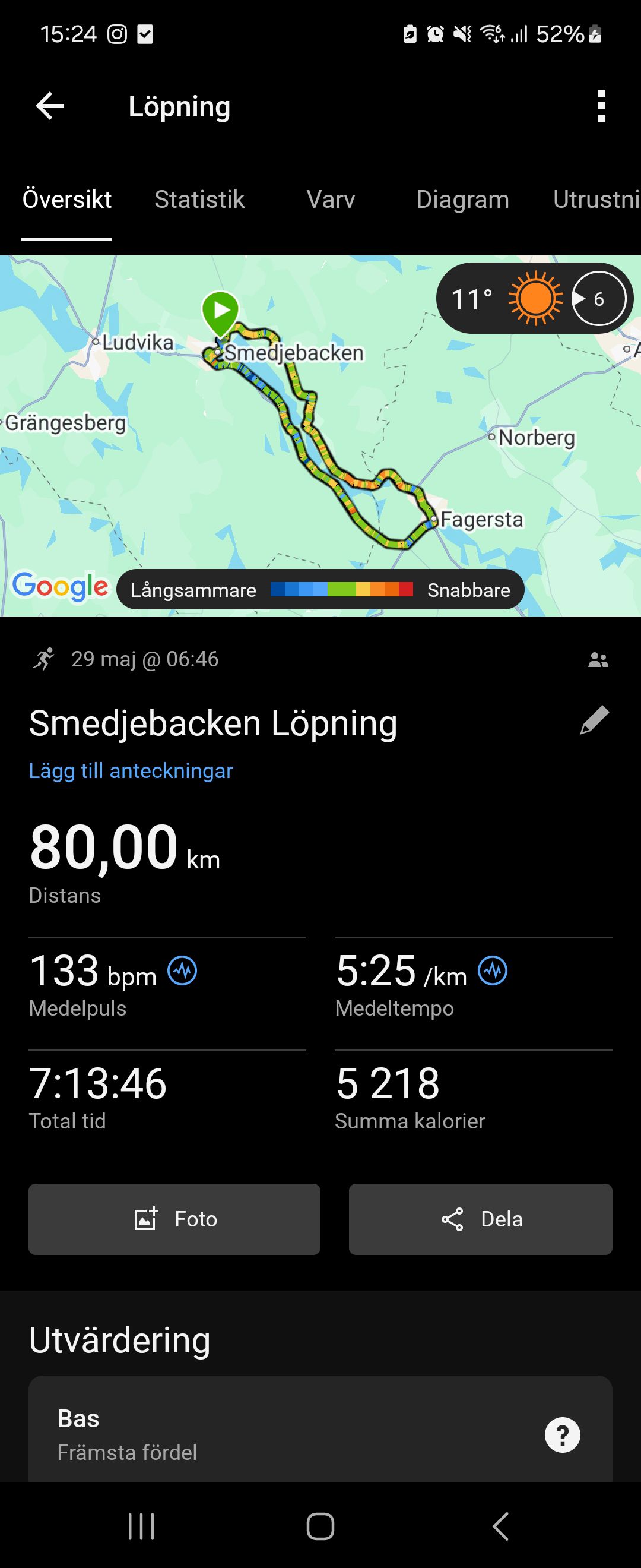The image size is (641, 1568).
Task: Switch to the Varv tab
Action: tap(330, 200)
